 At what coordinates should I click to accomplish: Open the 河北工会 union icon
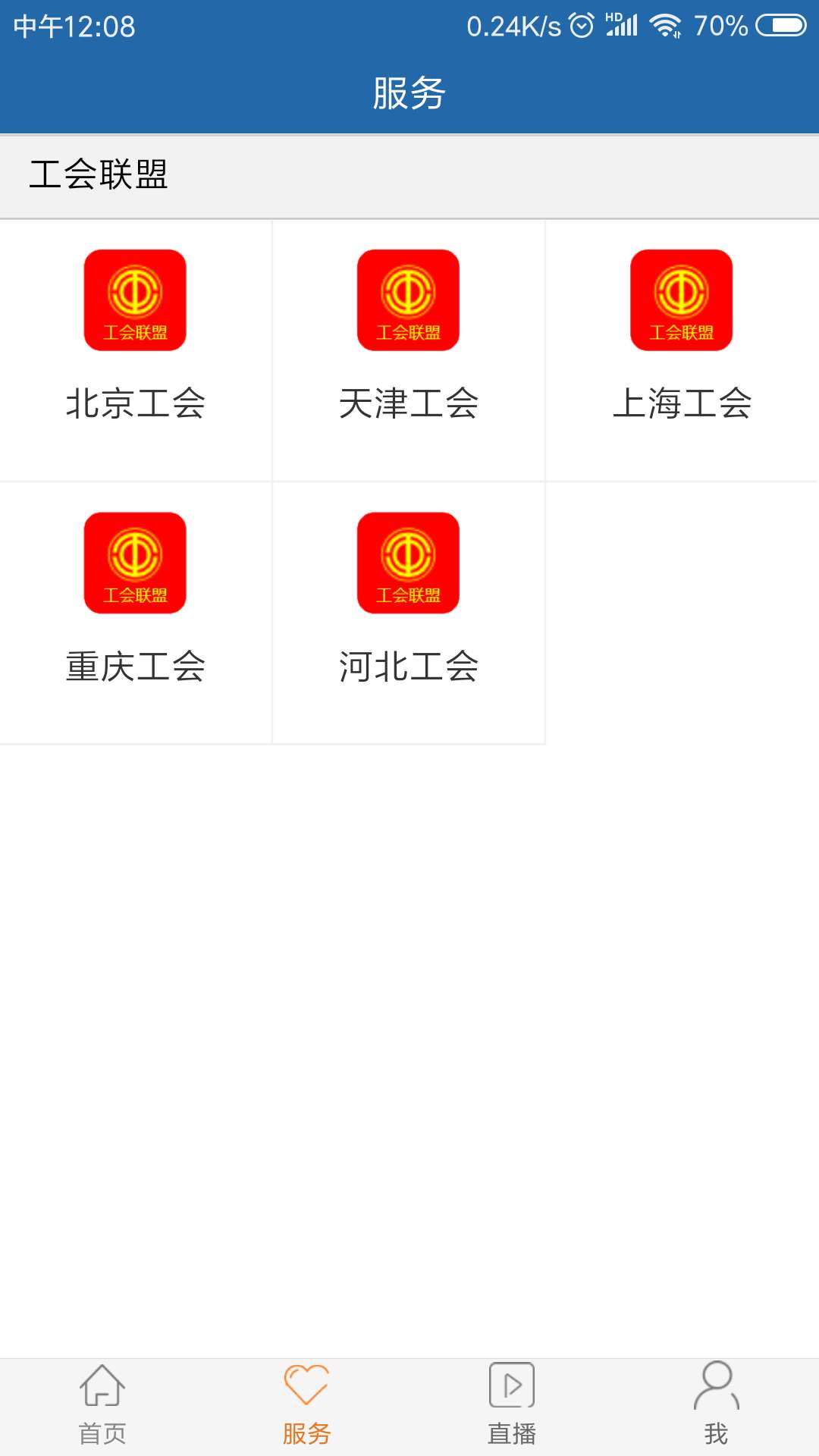click(x=407, y=561)
